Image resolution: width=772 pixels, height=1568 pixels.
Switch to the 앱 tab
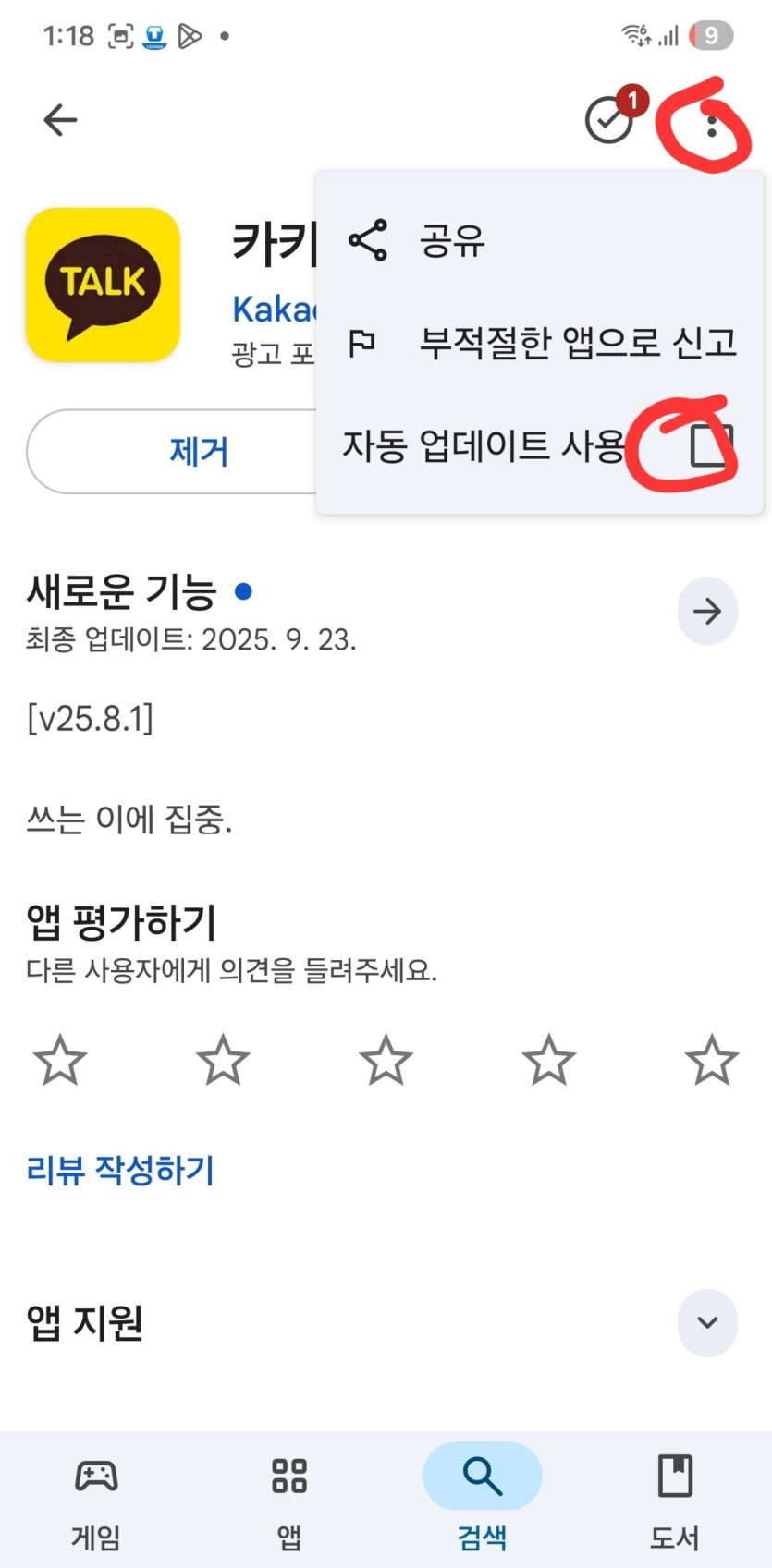(x=289, y=1497)
